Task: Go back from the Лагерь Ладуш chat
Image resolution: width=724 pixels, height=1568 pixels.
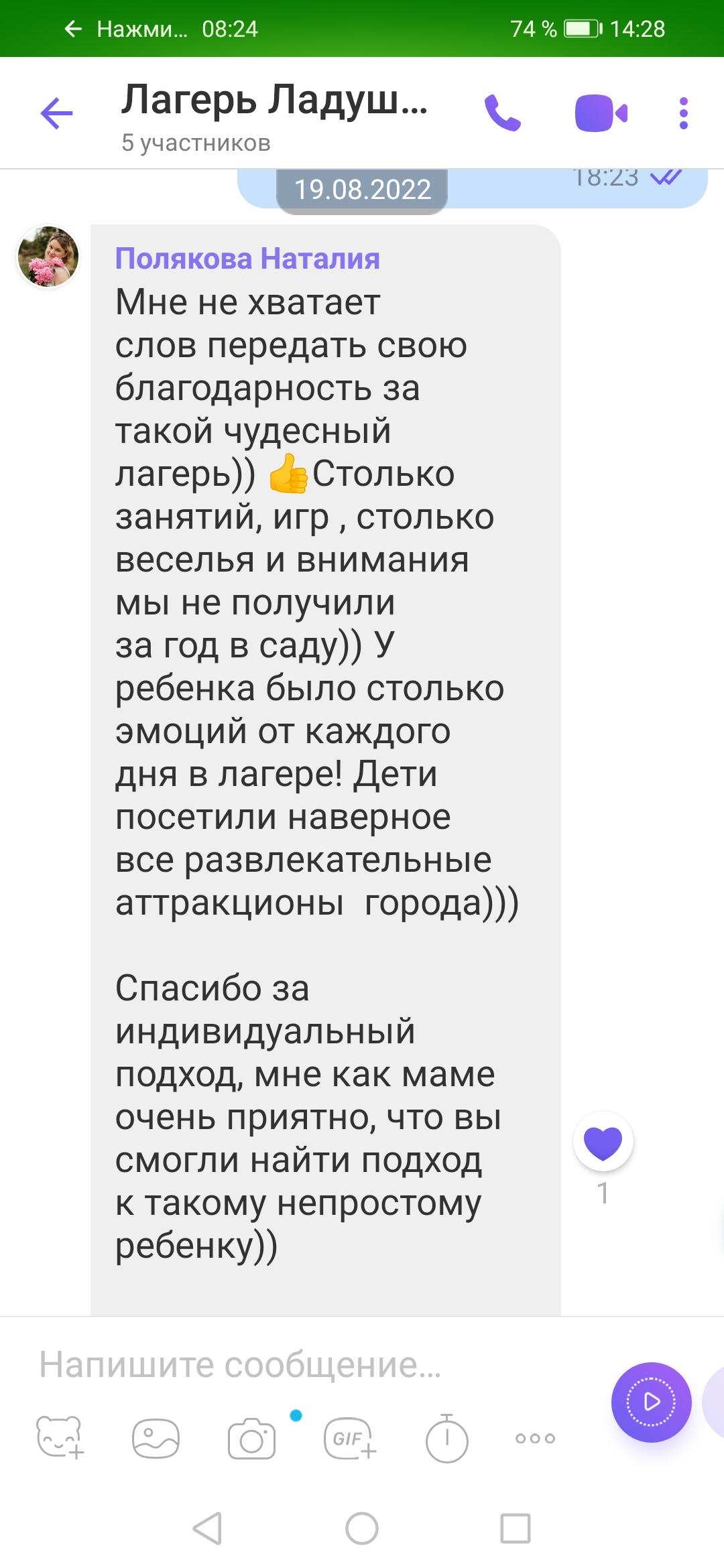Action: (57, 113)
